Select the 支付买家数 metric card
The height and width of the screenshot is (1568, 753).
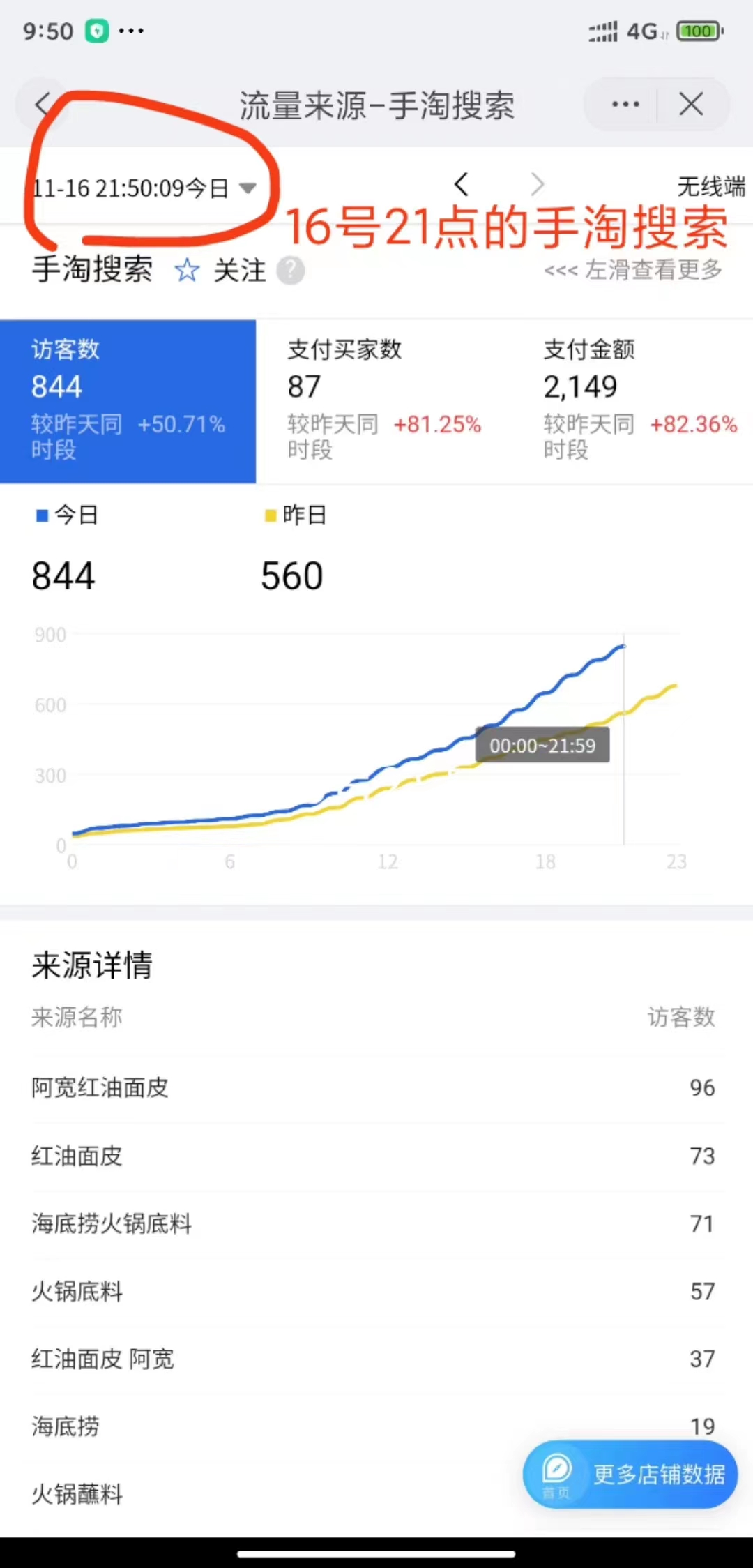coord(384,401)
